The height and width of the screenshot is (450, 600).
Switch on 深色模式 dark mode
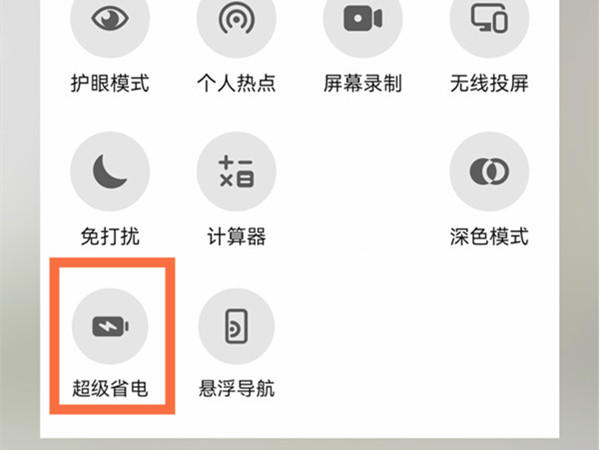[489, 171]
